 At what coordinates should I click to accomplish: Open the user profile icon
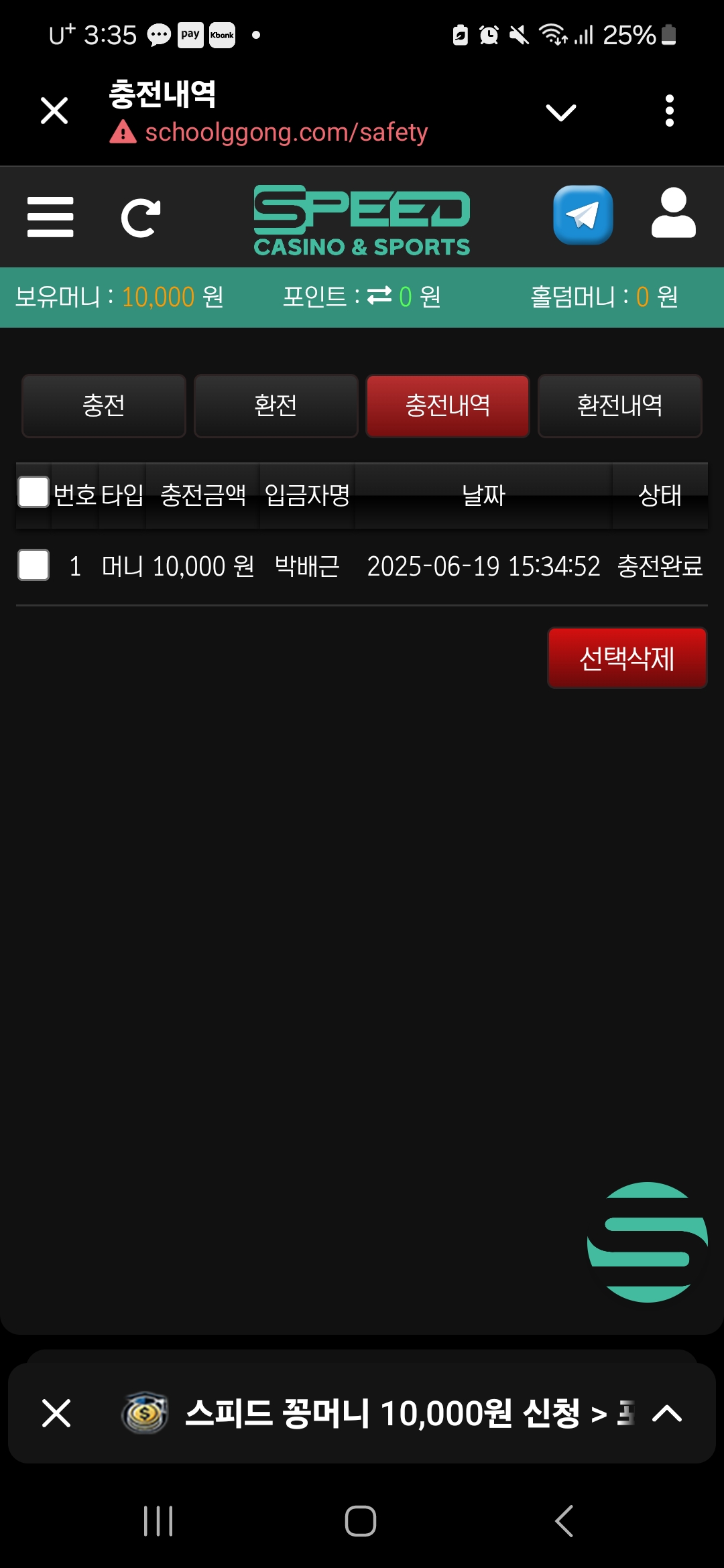pos(673,214)
